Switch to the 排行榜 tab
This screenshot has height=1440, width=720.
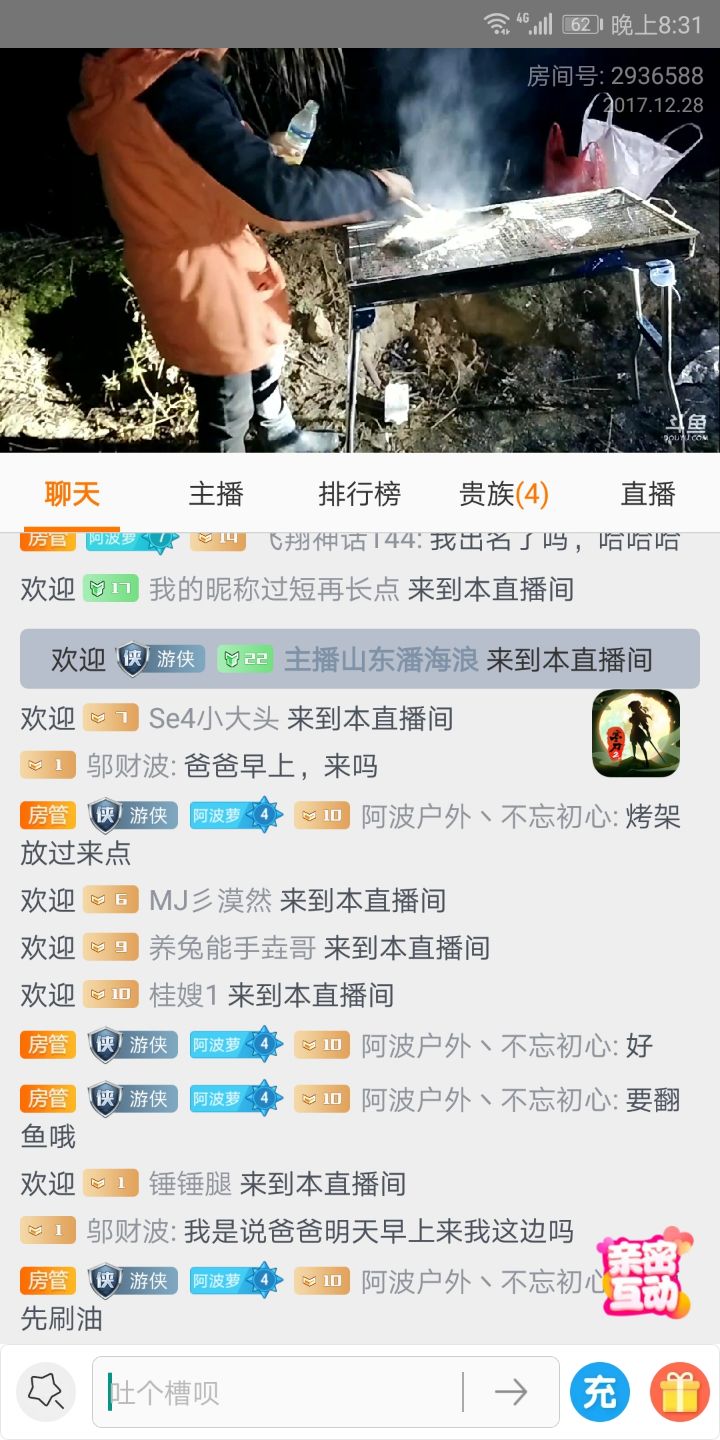tap(360, 494)
